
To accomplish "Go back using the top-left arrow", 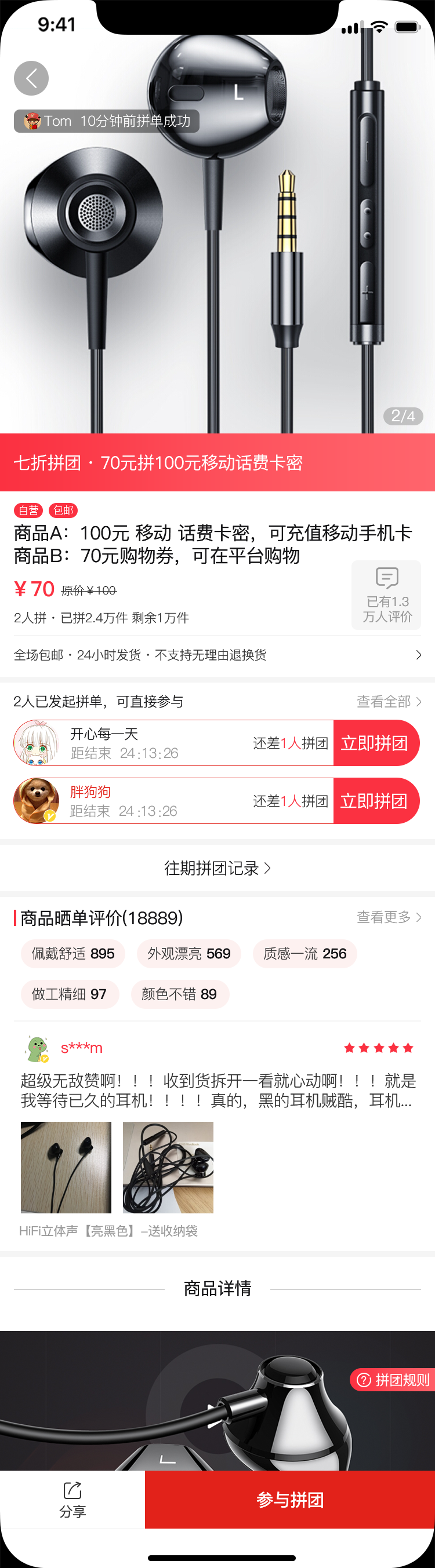I will pos(31,79).
